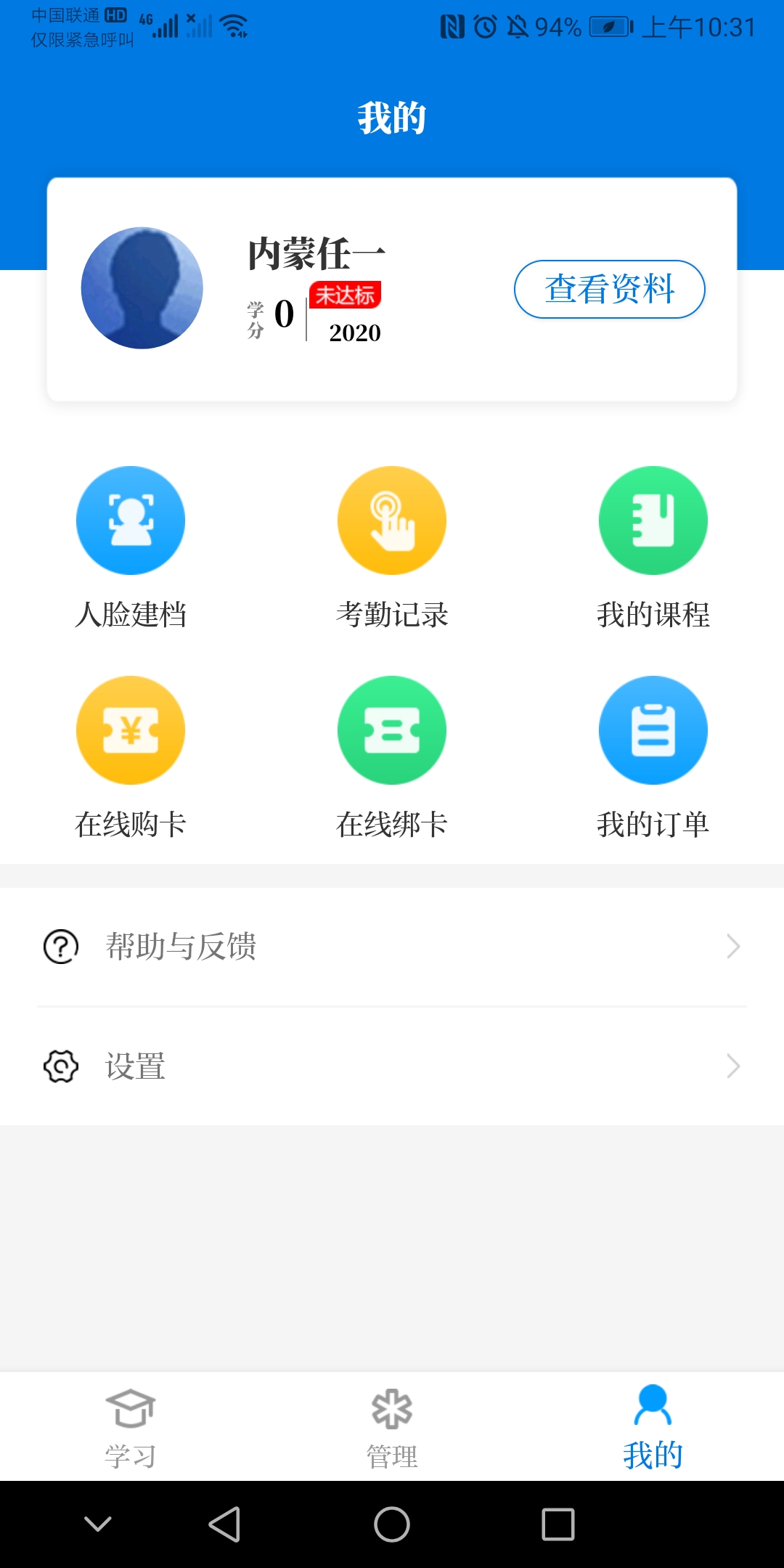This screenshot has width=784, height=1568.
Task: Click the question mark help icon
Action: click(x=60, y=946)
